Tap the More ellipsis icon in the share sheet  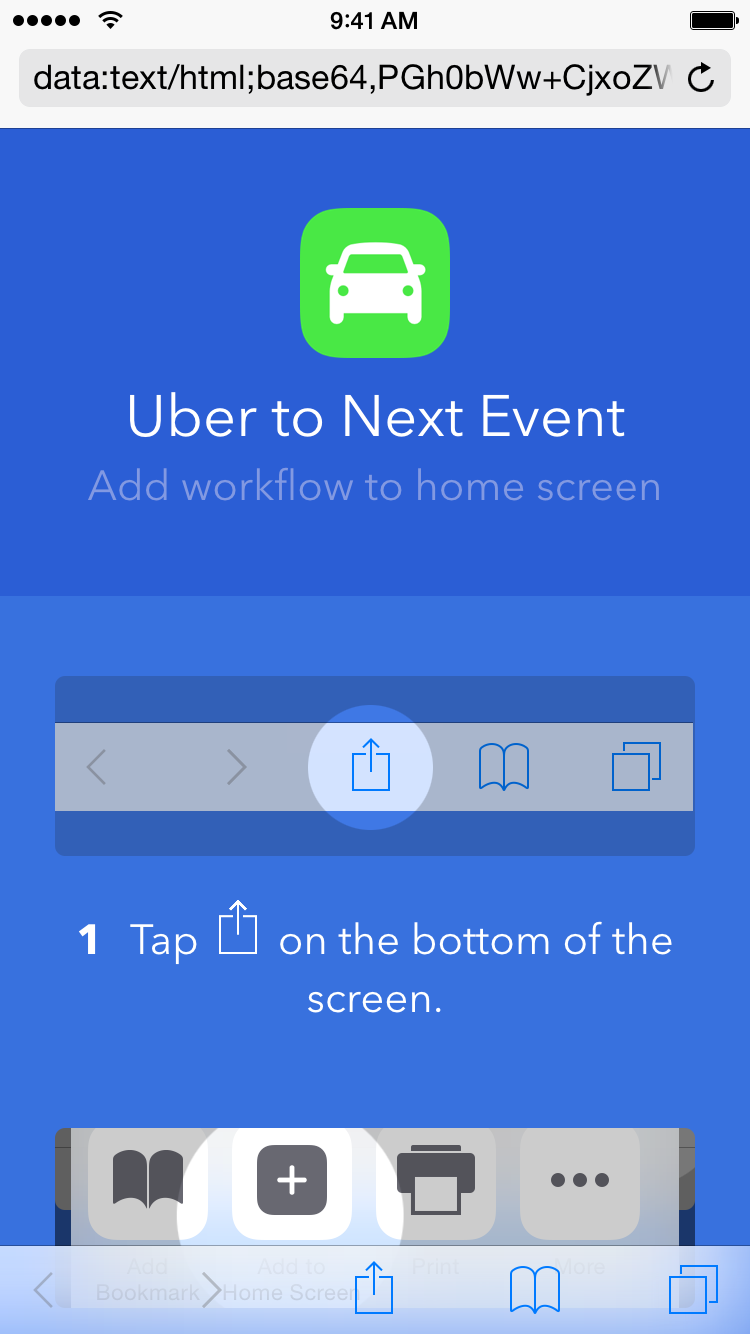579,1181
